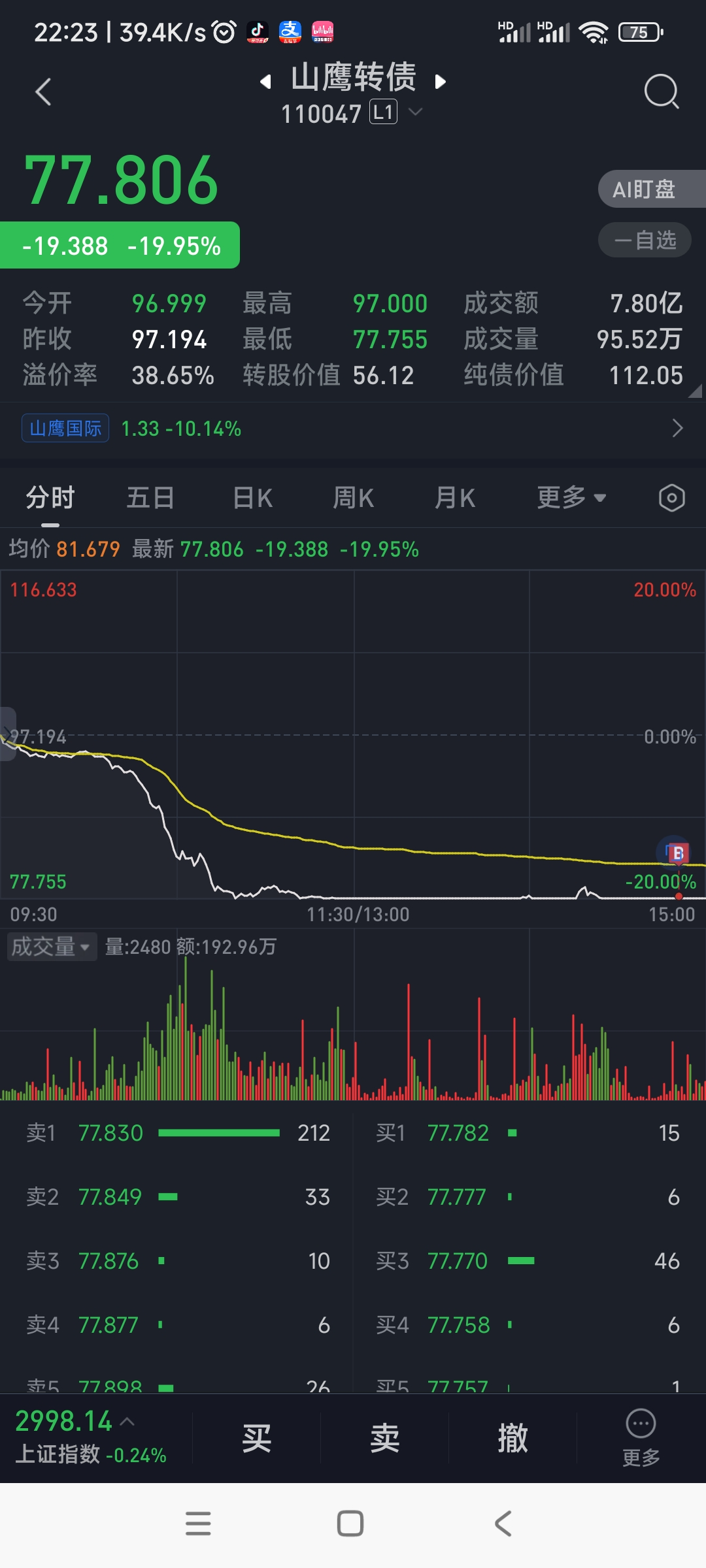Viewport: 706px width, 1568px height.
Task: Switch to the next stock arrow
Action: tap(441, 82)
